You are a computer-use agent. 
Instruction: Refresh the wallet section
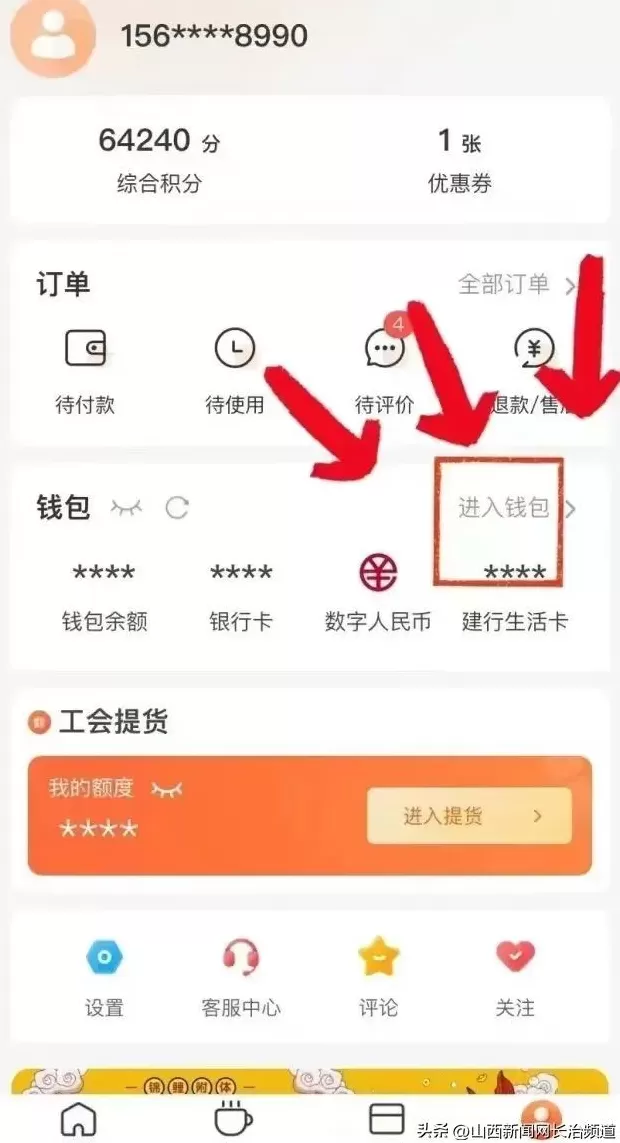tap(177, 508)
